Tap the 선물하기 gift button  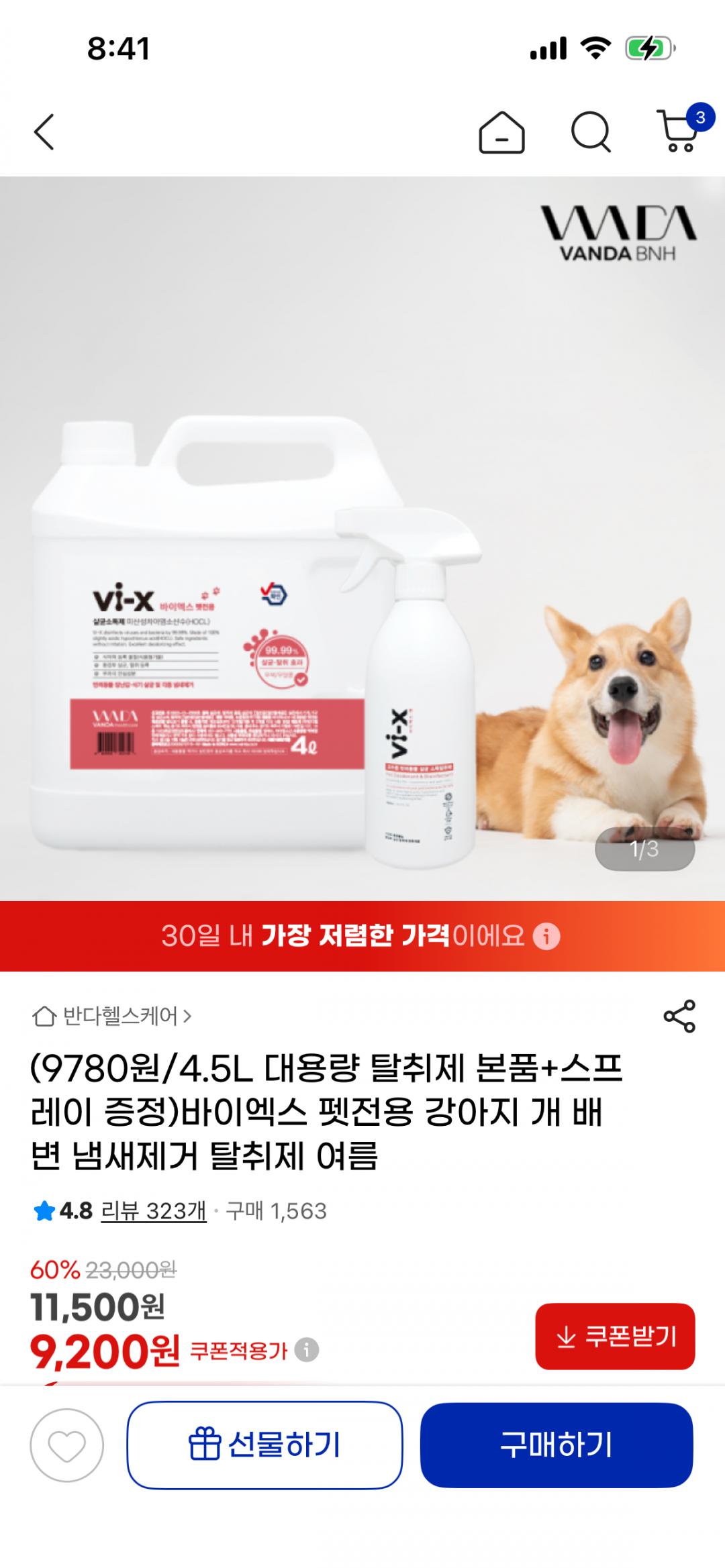pos(264,1445)
